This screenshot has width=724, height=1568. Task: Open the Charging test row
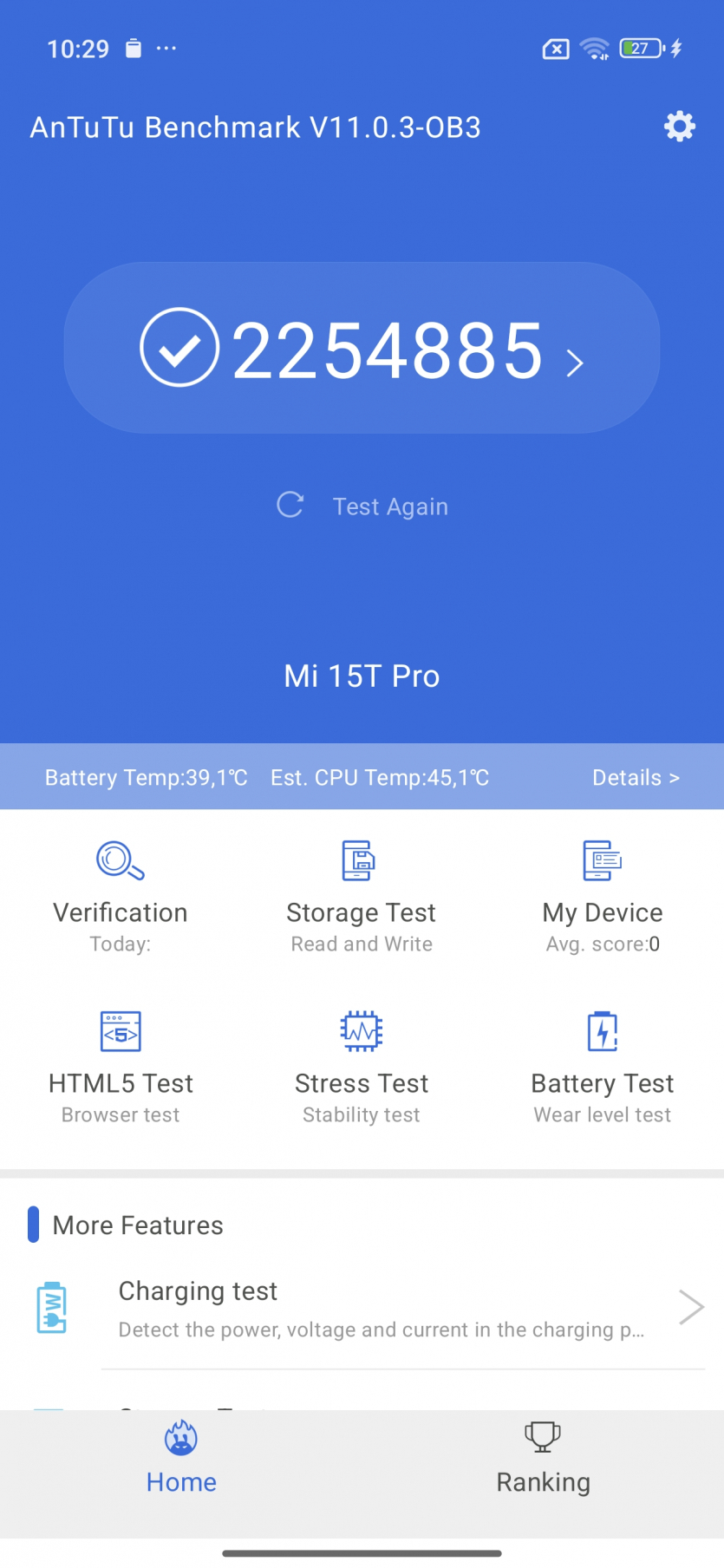coord(382,1309)
